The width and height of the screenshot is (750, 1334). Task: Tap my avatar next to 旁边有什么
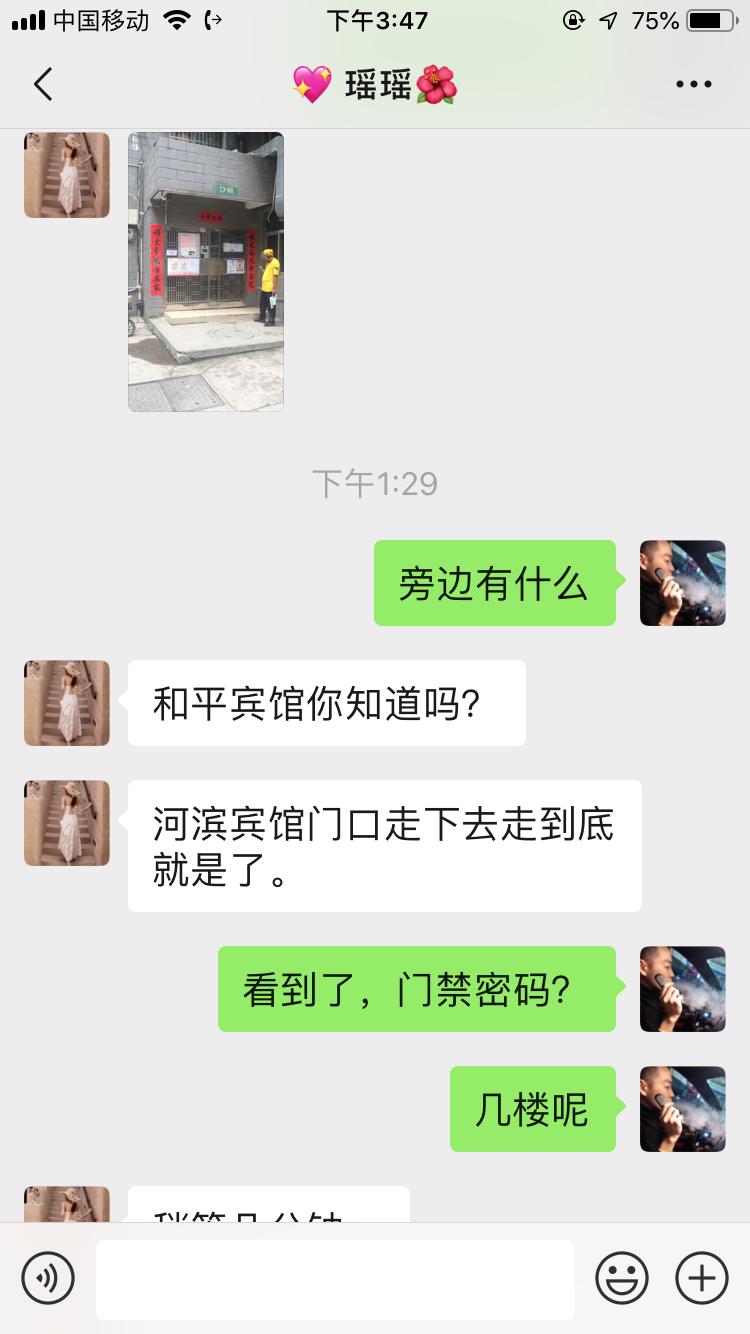point(683,583)
